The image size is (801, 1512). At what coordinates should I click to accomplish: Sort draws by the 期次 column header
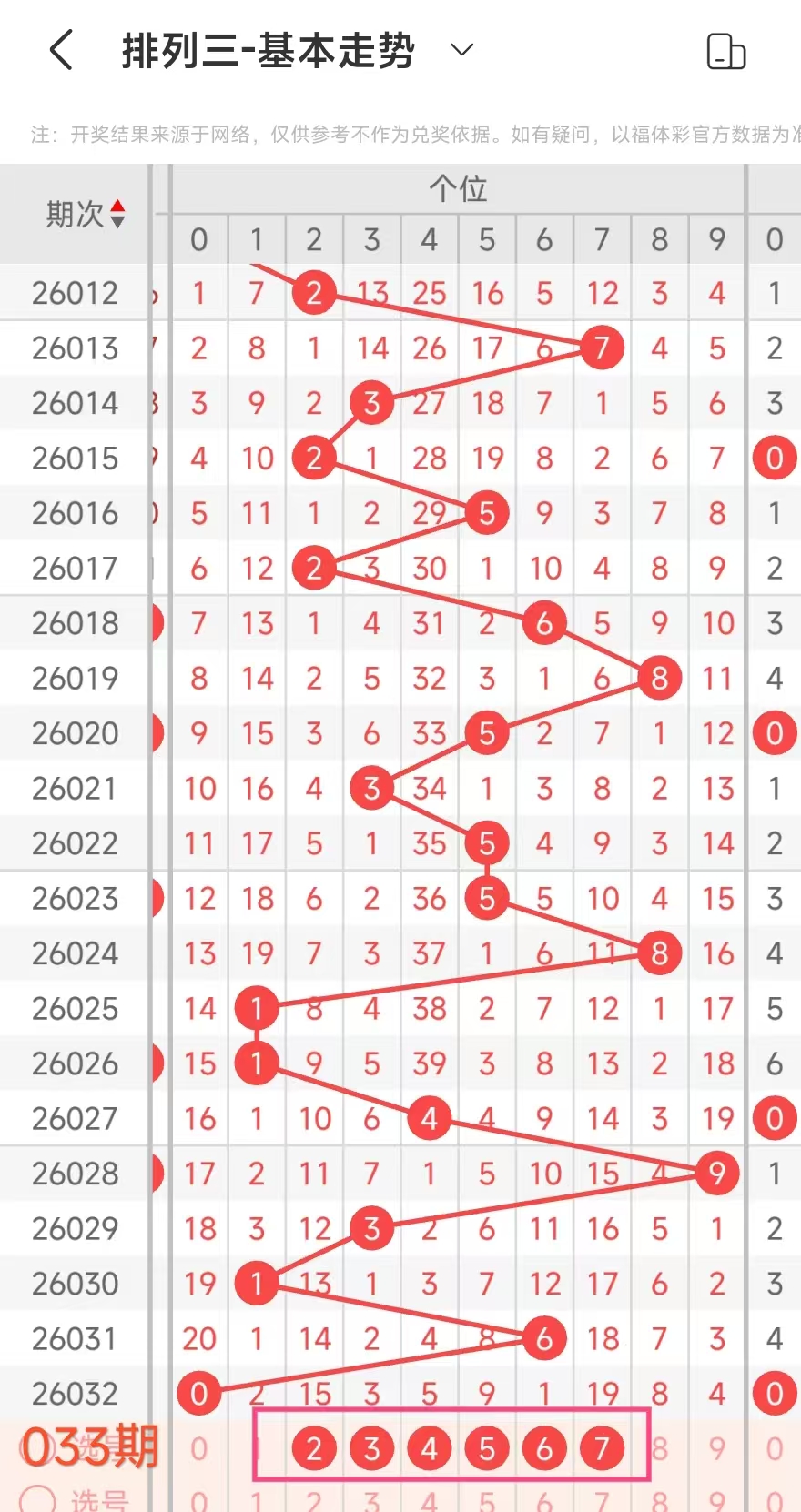click(85, 215)
